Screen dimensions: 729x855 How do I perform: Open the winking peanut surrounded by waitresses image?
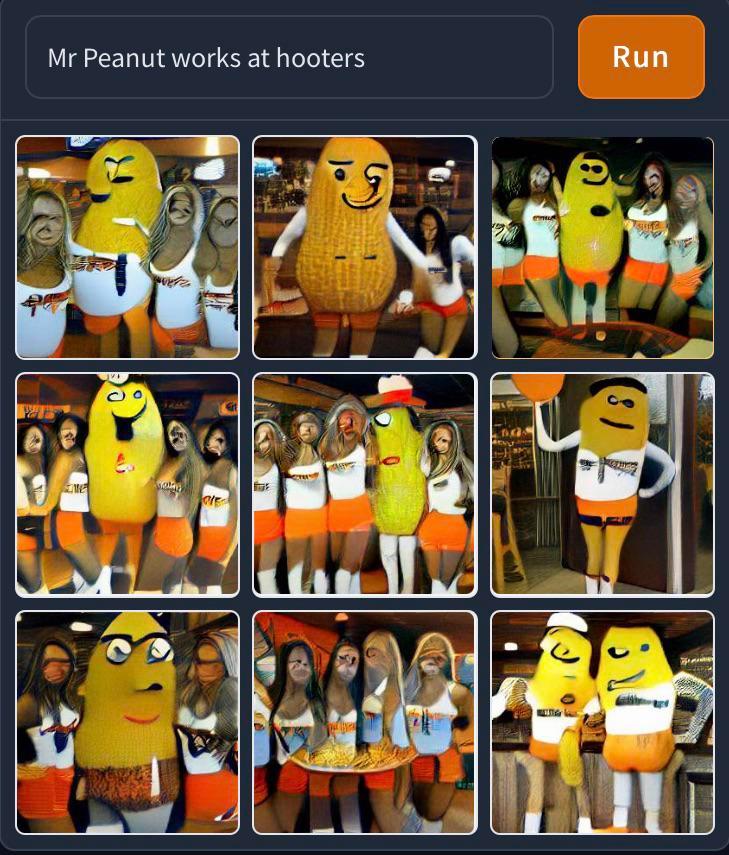(127, 484)
